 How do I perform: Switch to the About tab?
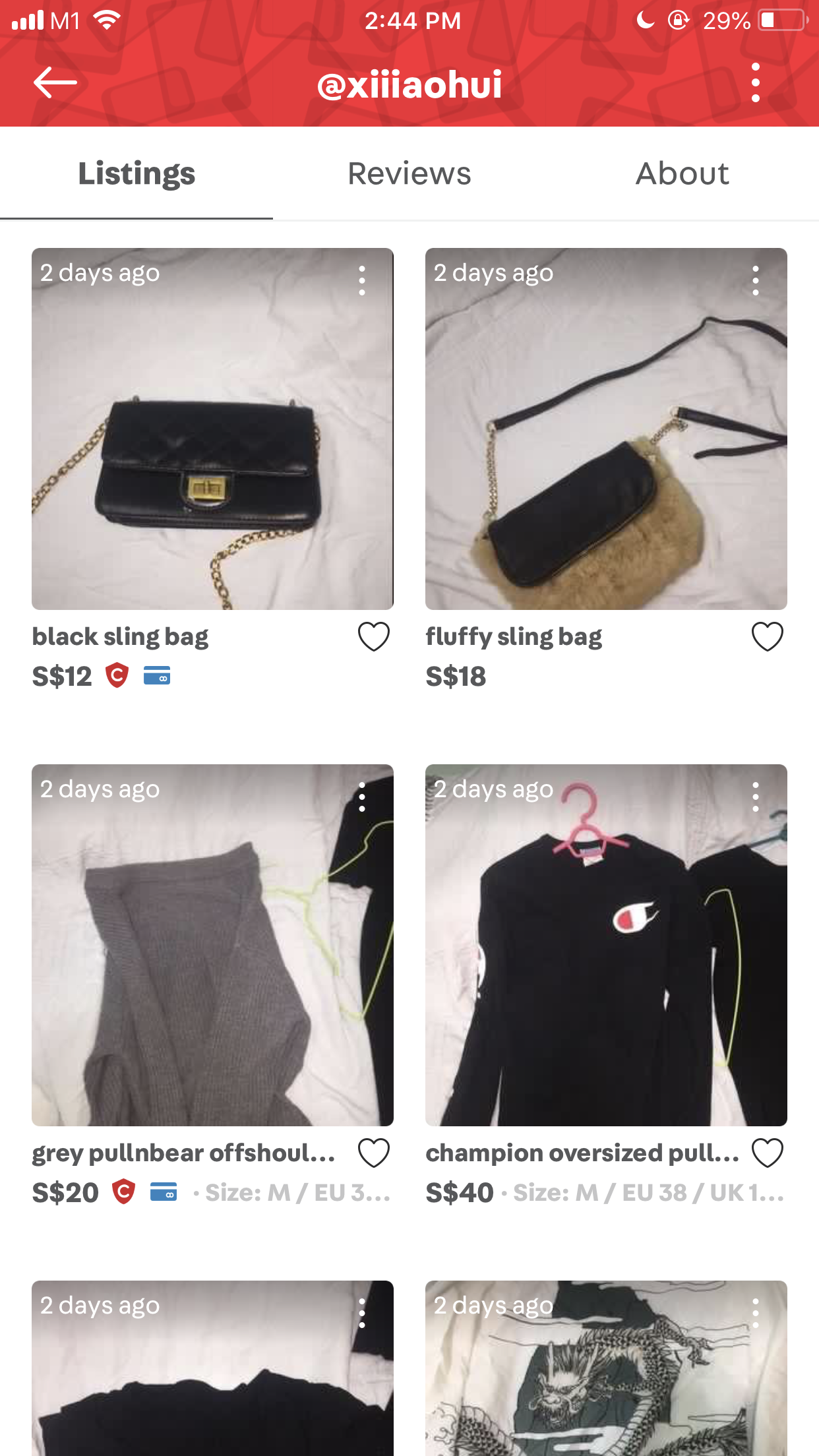coord(682,174)
